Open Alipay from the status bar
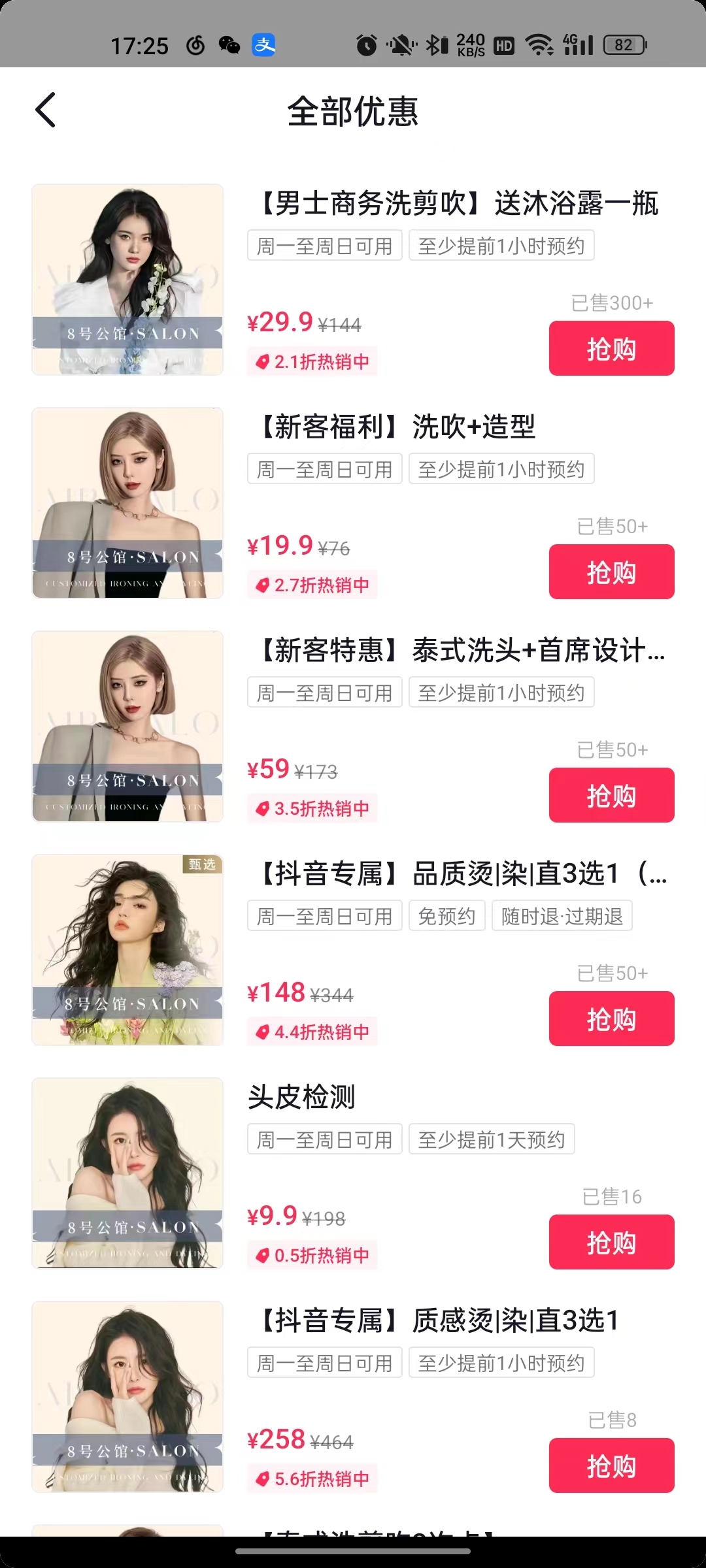The height and width of the screenshot is (1568, 706). pyautogui.click(x=265, y=44)
